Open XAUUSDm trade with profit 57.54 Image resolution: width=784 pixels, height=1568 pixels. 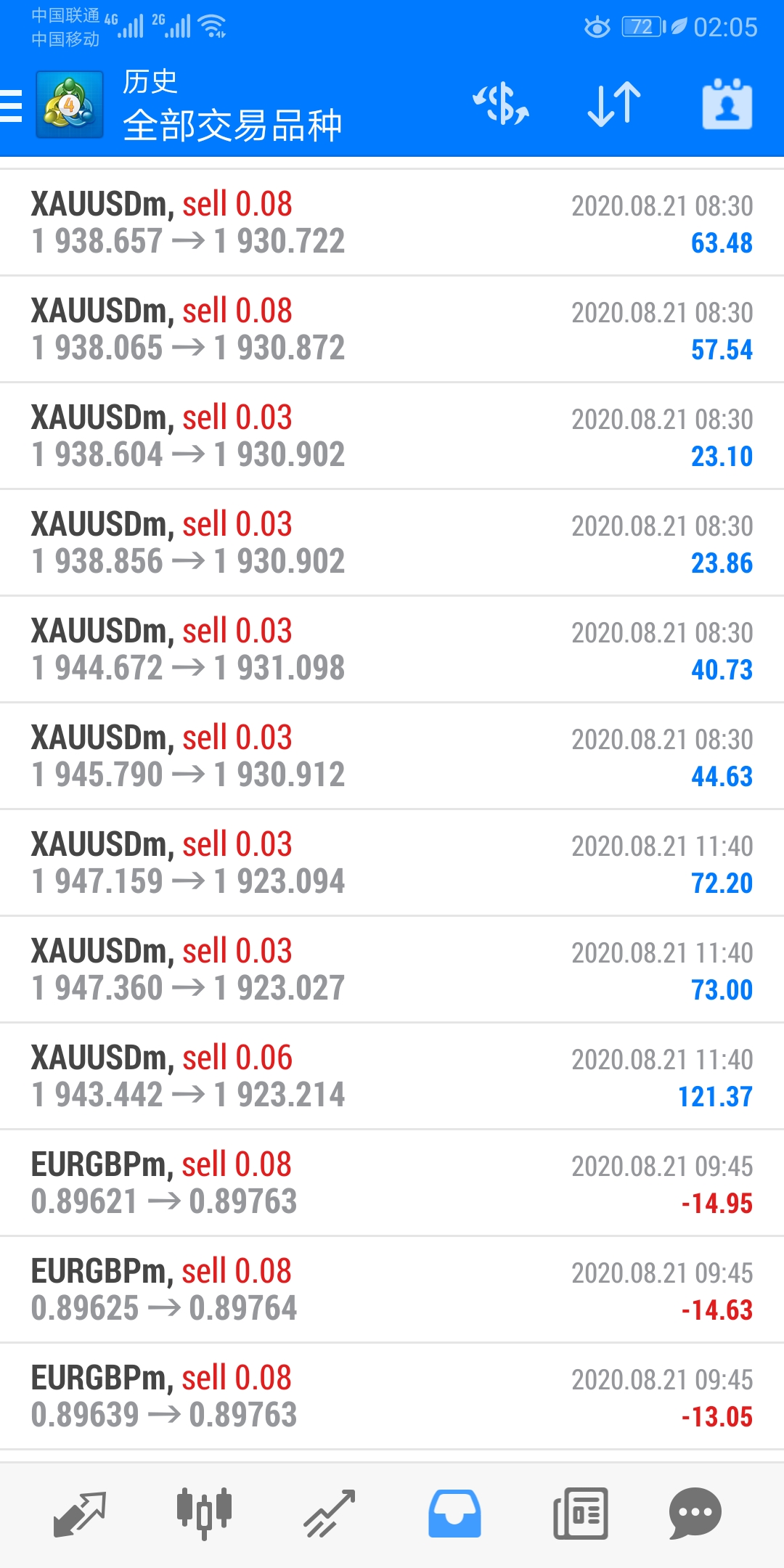pos(392,330)
